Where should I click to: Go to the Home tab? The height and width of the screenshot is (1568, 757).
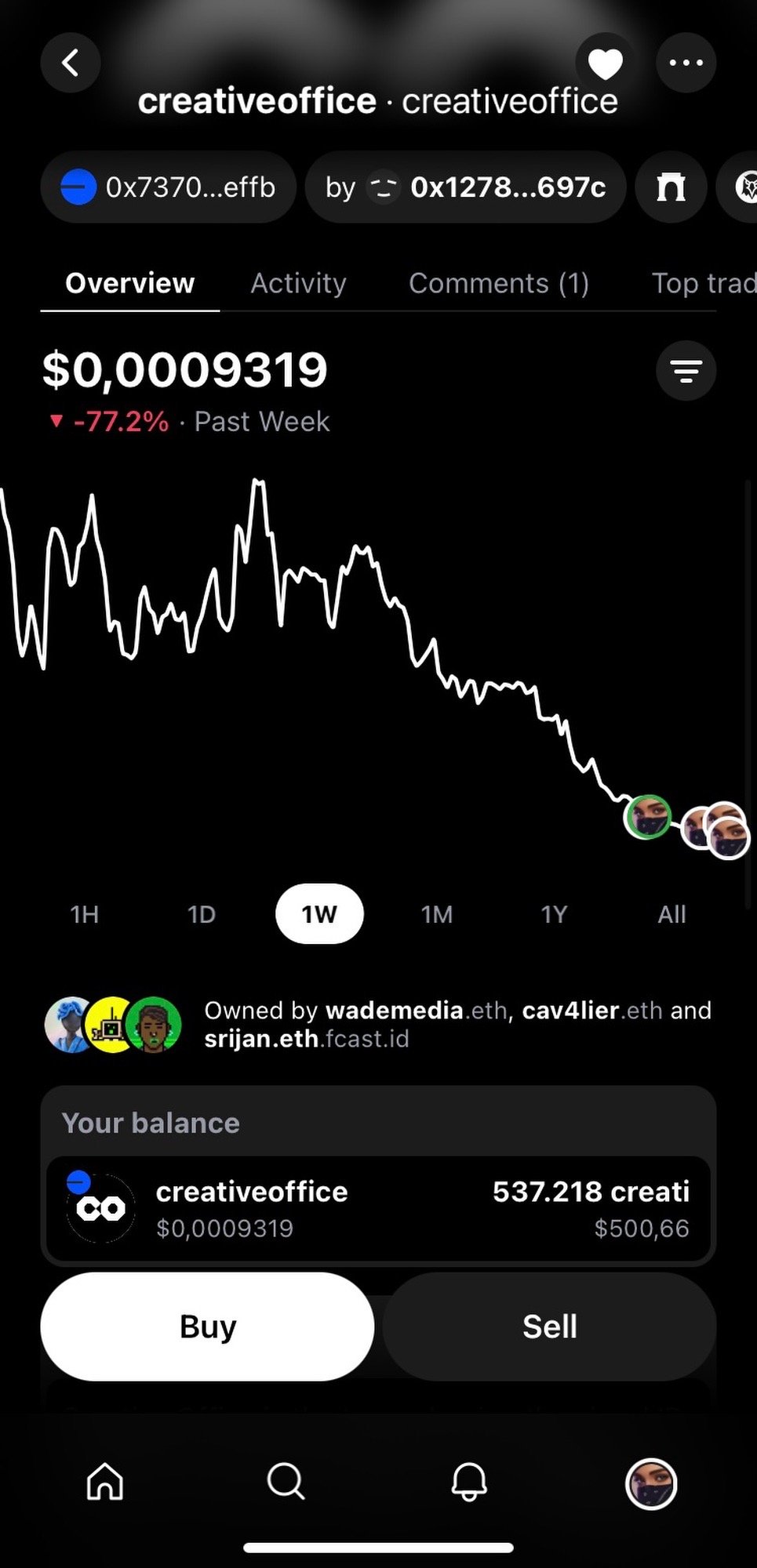point(105,1482)
